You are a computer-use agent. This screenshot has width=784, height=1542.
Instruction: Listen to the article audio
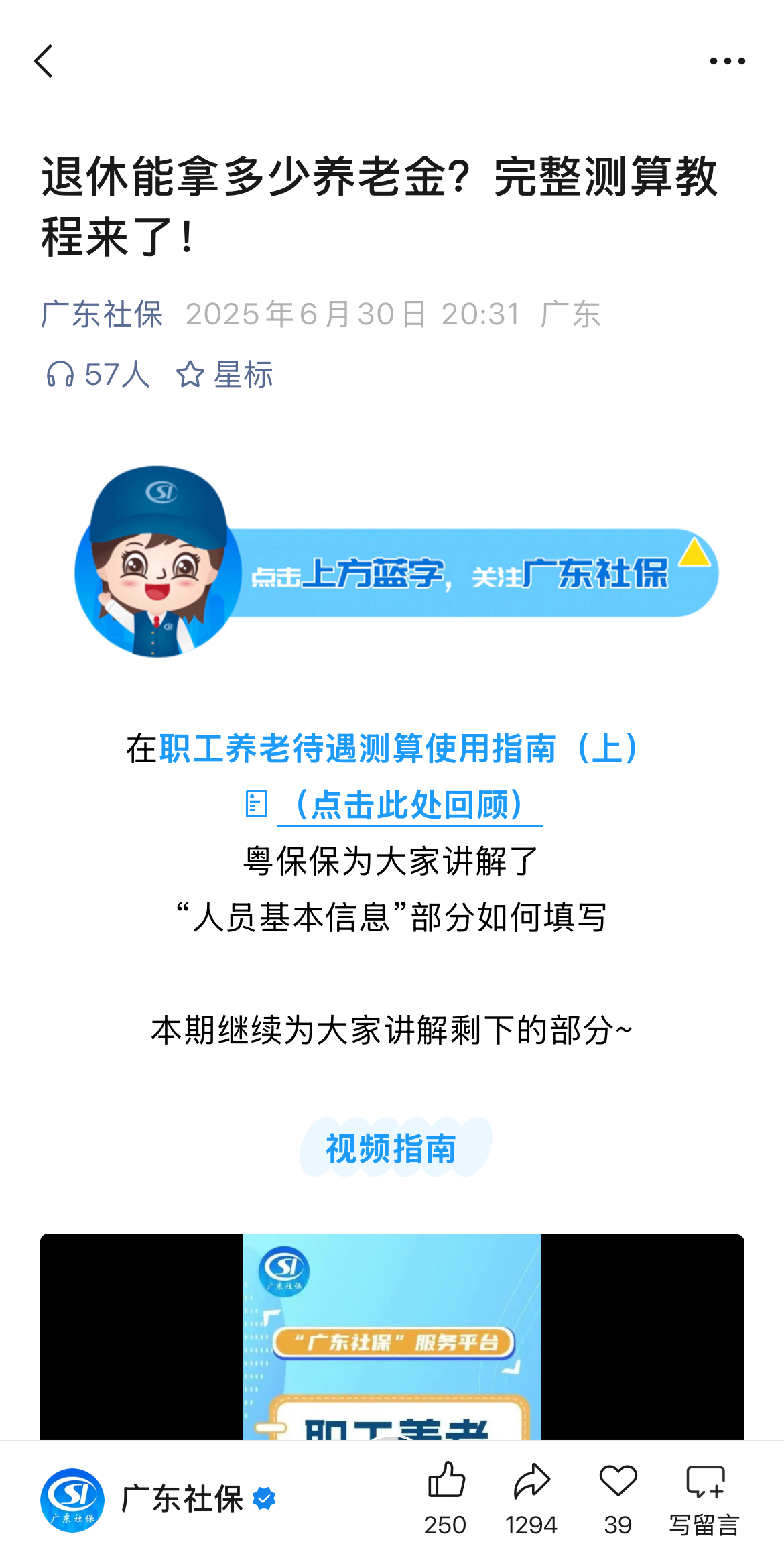tap(96, 374)
